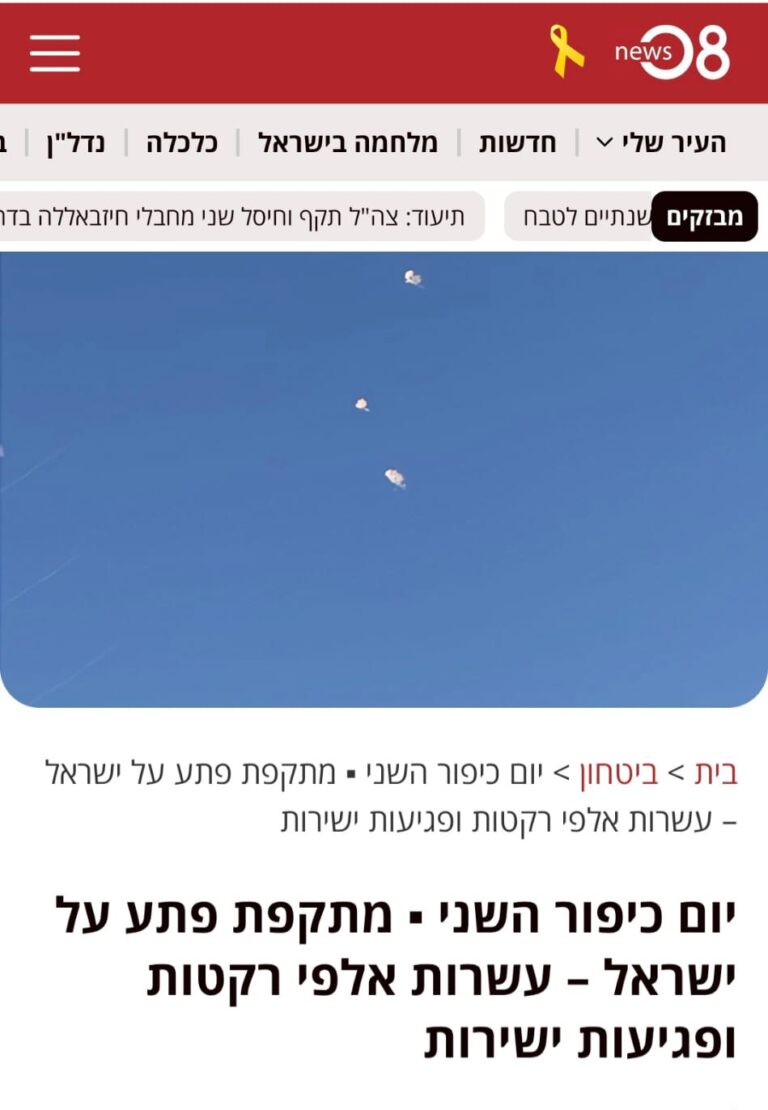Viewport: 768px width, 1110px height.
Task: Open the מלחמה בישראל section
Action: click(x=348, y=142)
